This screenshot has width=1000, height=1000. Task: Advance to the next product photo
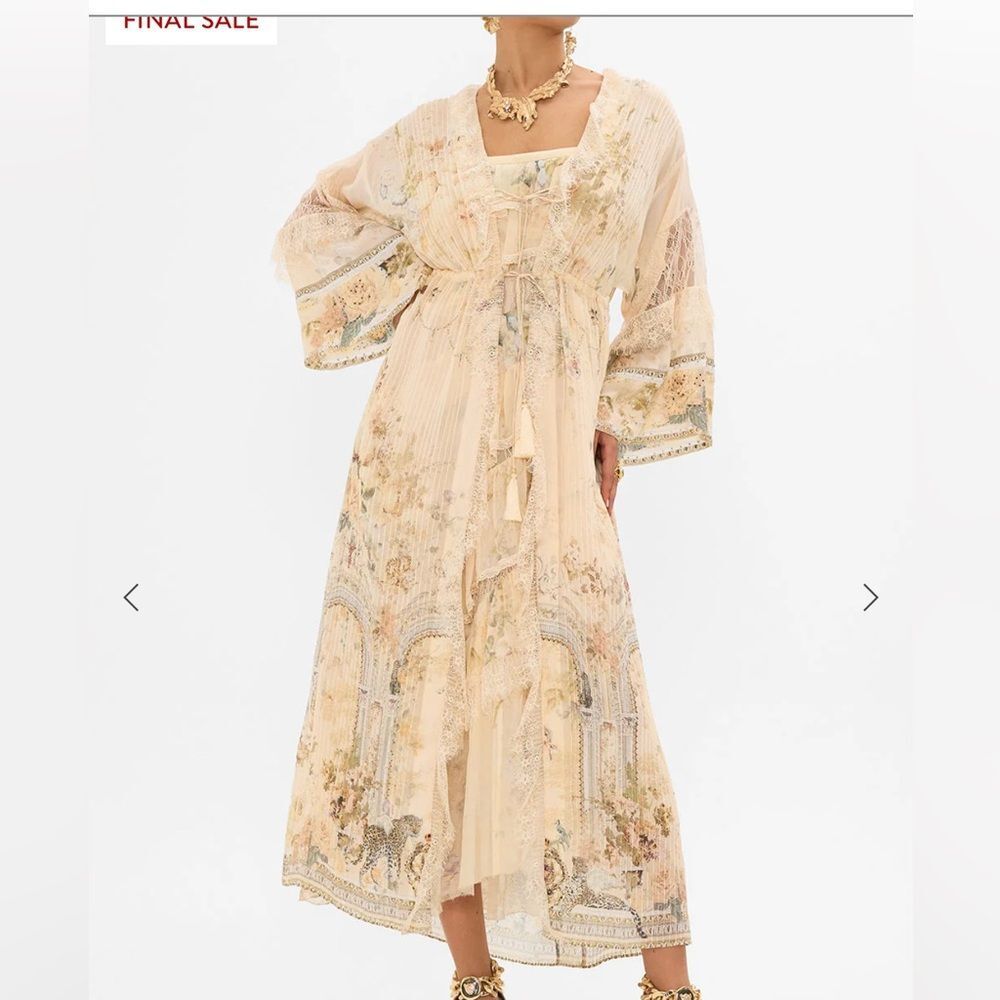point(870,597)
